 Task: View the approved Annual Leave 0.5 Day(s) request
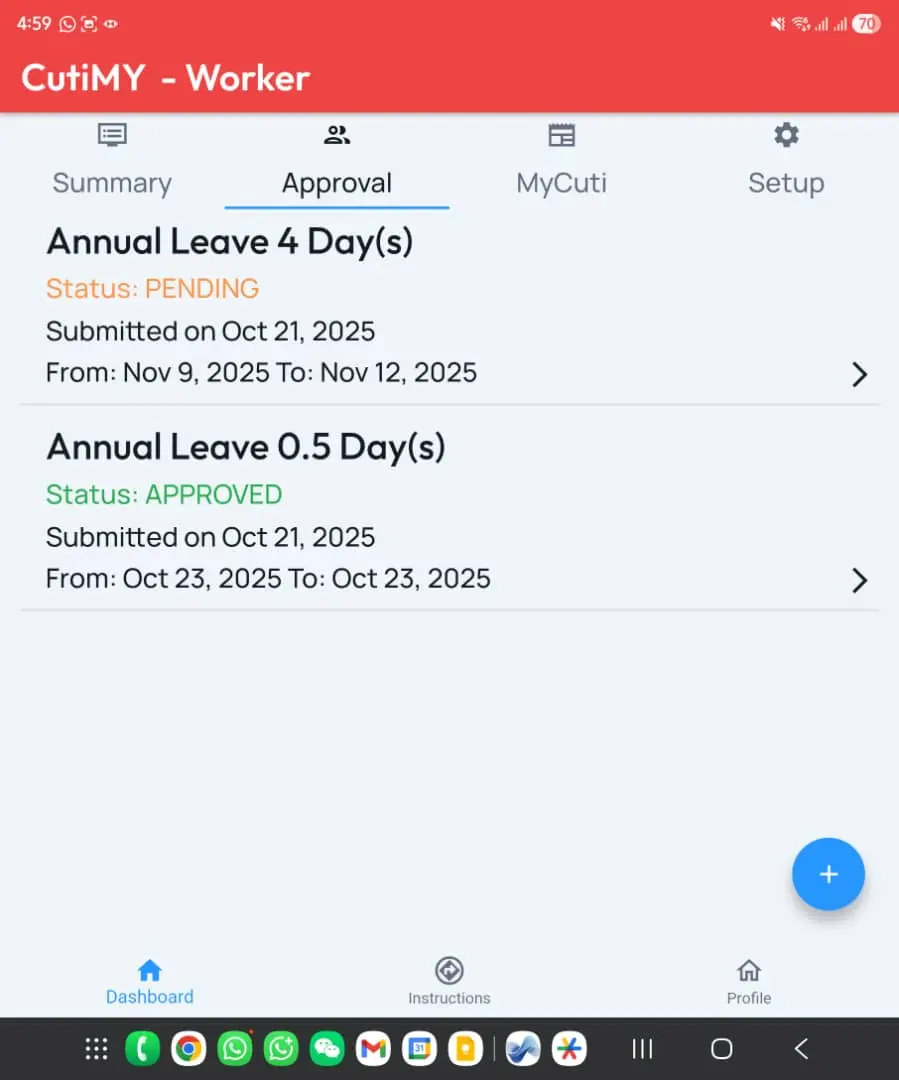tap(449, 513)
